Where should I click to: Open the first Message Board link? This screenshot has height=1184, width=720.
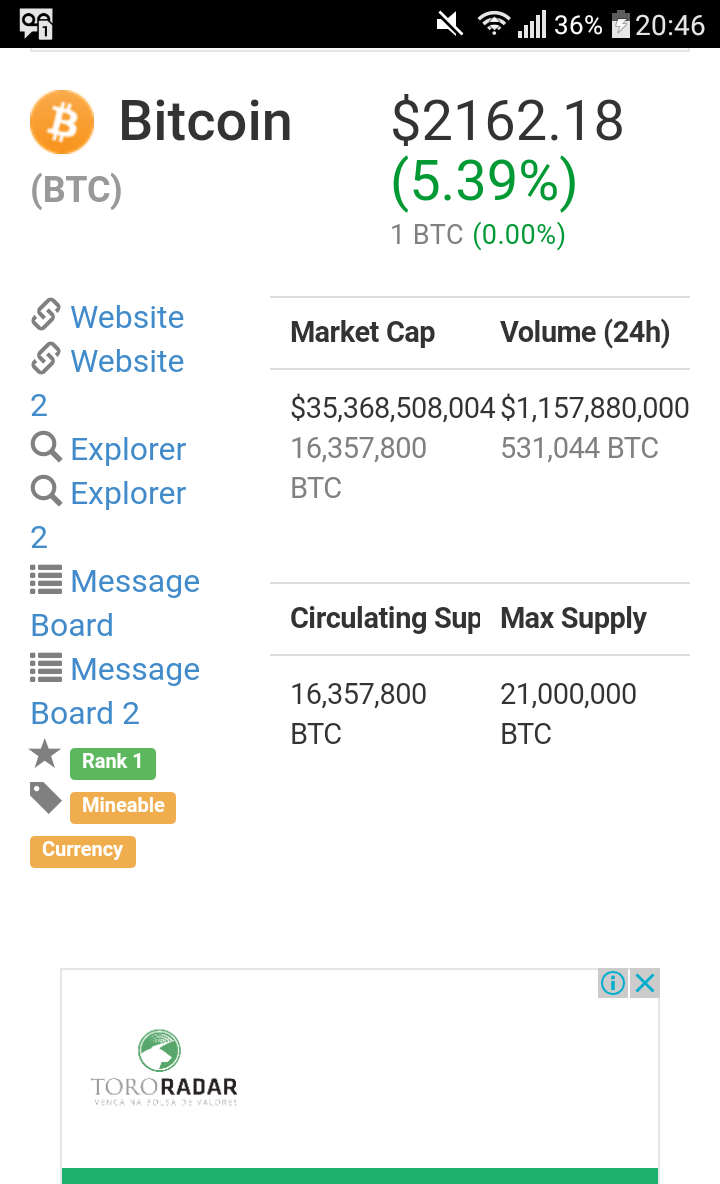134,582
